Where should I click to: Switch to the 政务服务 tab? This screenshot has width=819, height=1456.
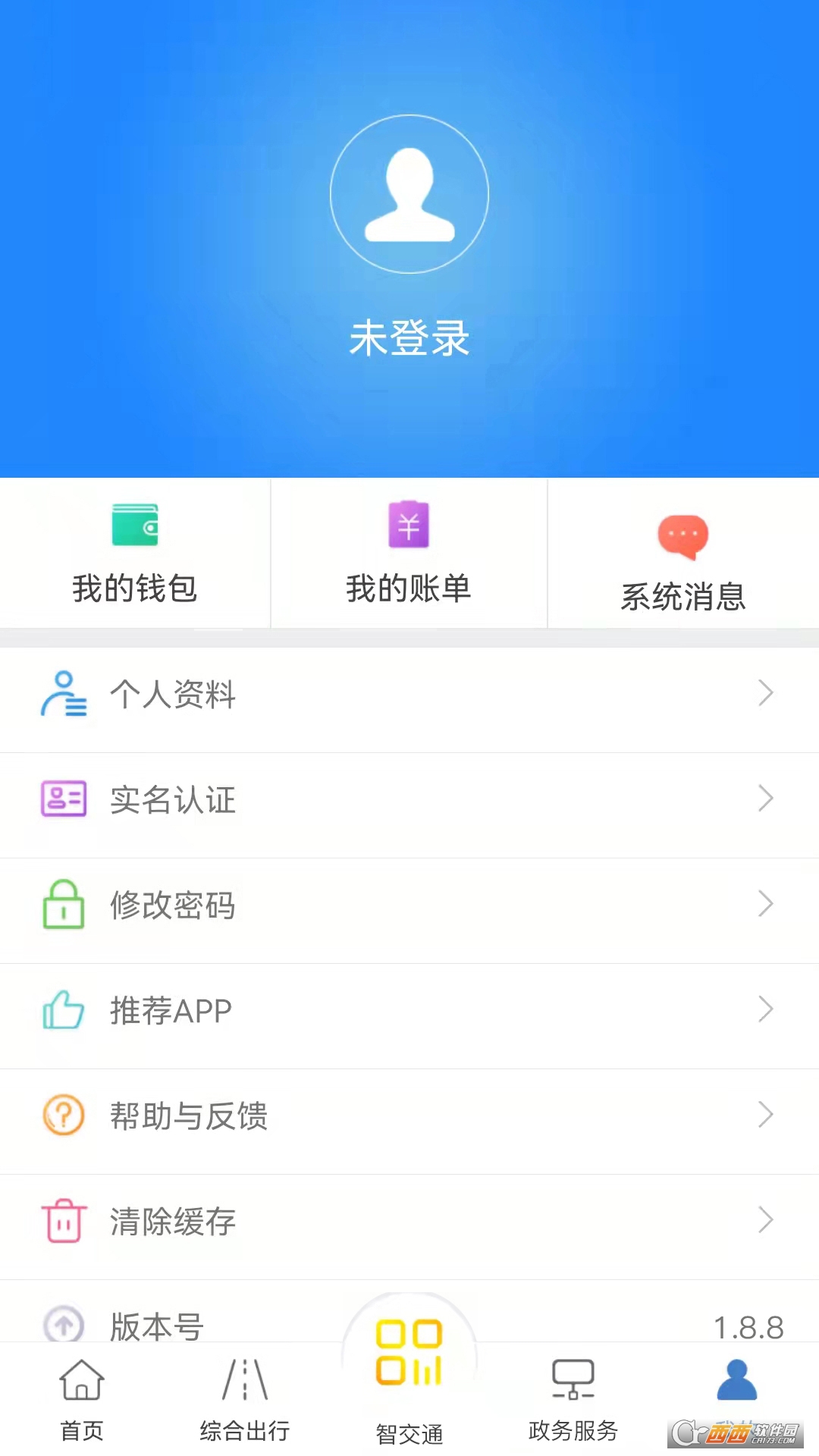click(x=573, y=1400)
